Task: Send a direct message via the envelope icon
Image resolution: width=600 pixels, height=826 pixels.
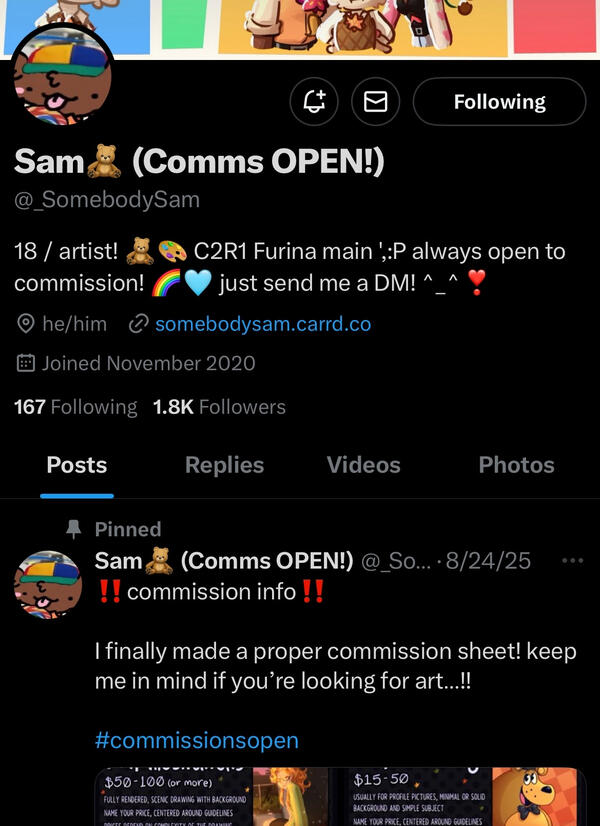Action: (x=375, y=102)
